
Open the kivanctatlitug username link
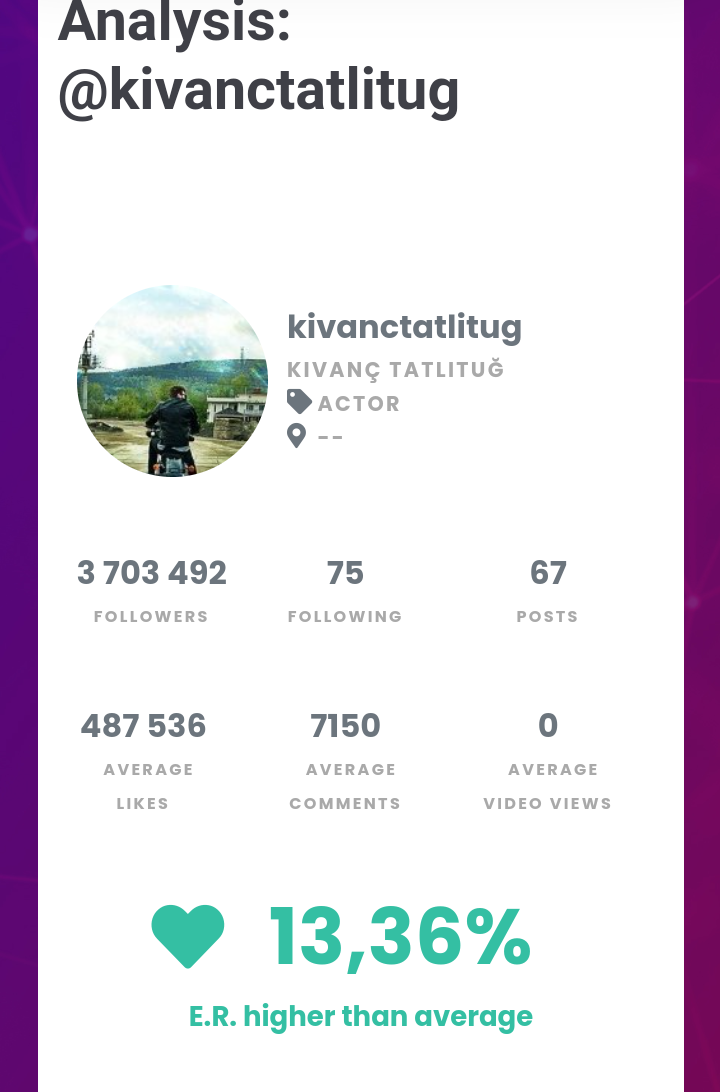(x=404, y=327)
